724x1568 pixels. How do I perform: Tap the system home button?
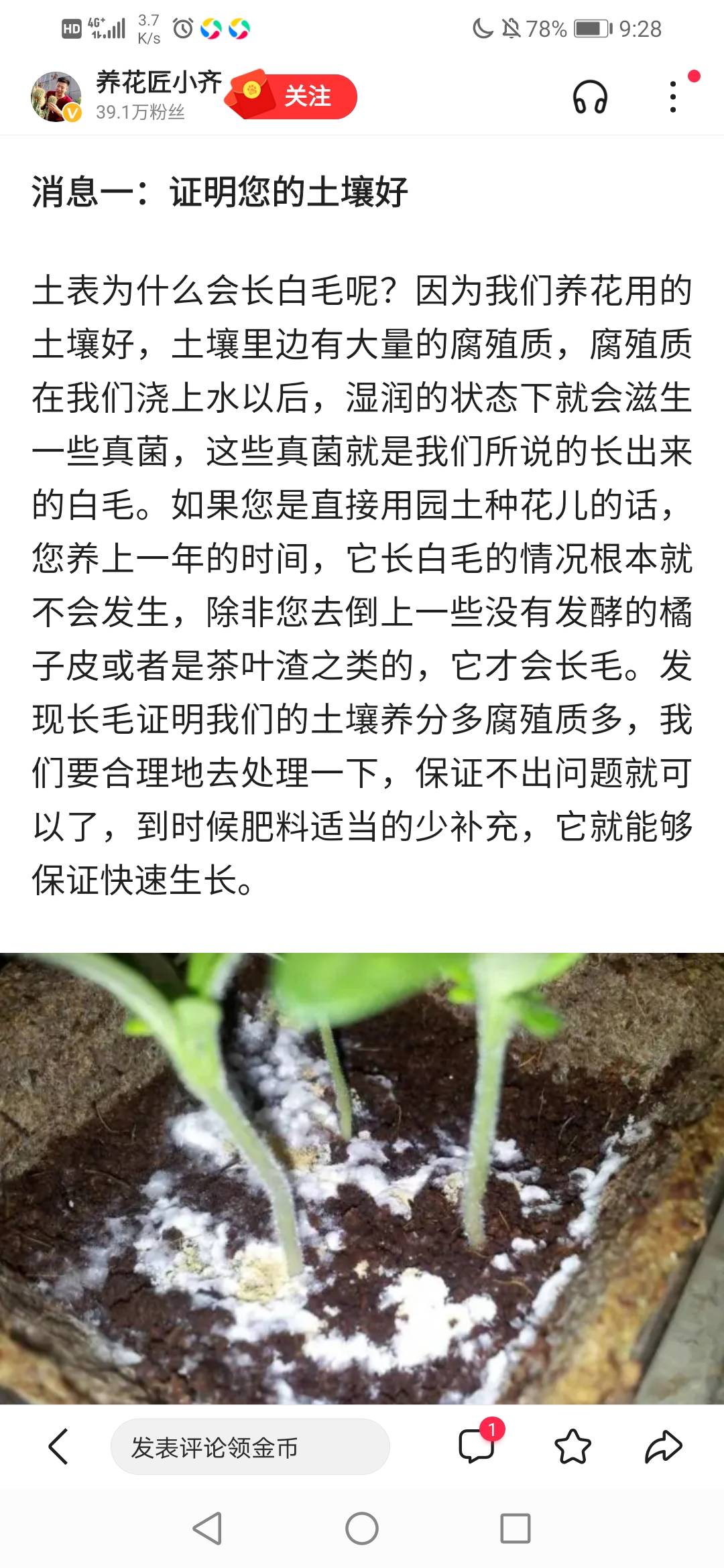pos(362,1529)
